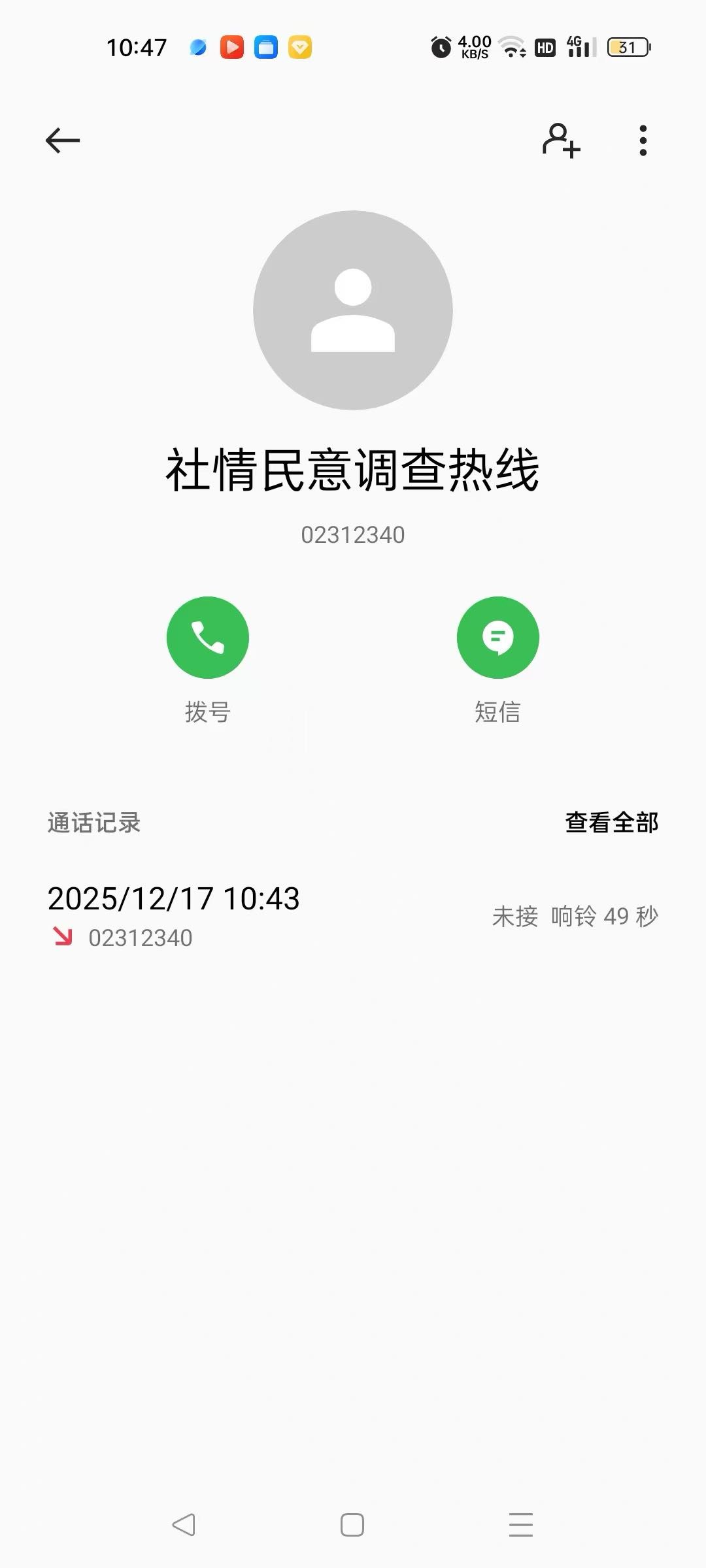This screenshot has width=706, height=1568.
Task: Send a text via the 短信 button
Action: pyautogui.click(x=497, y=638)
